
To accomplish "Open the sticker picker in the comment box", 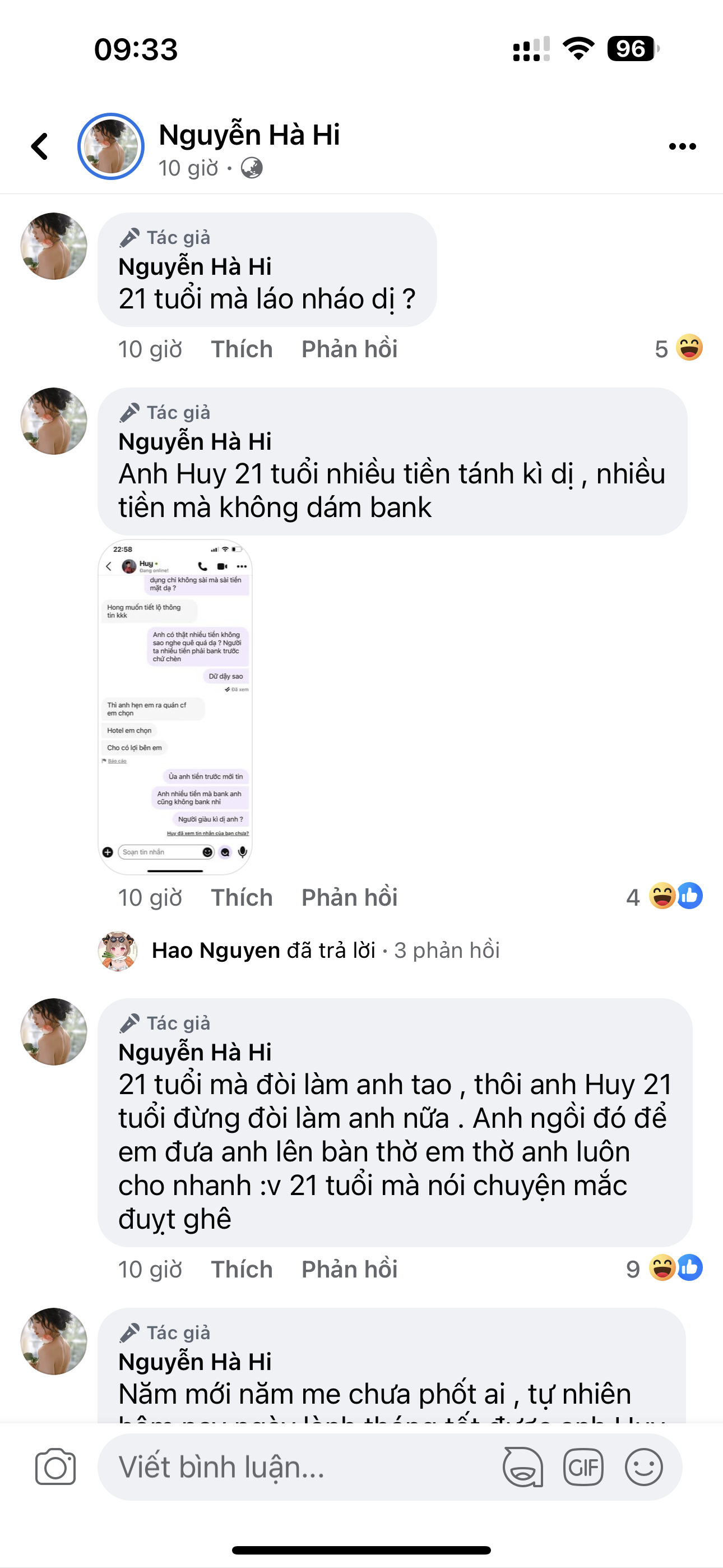I will point(523,1468).
